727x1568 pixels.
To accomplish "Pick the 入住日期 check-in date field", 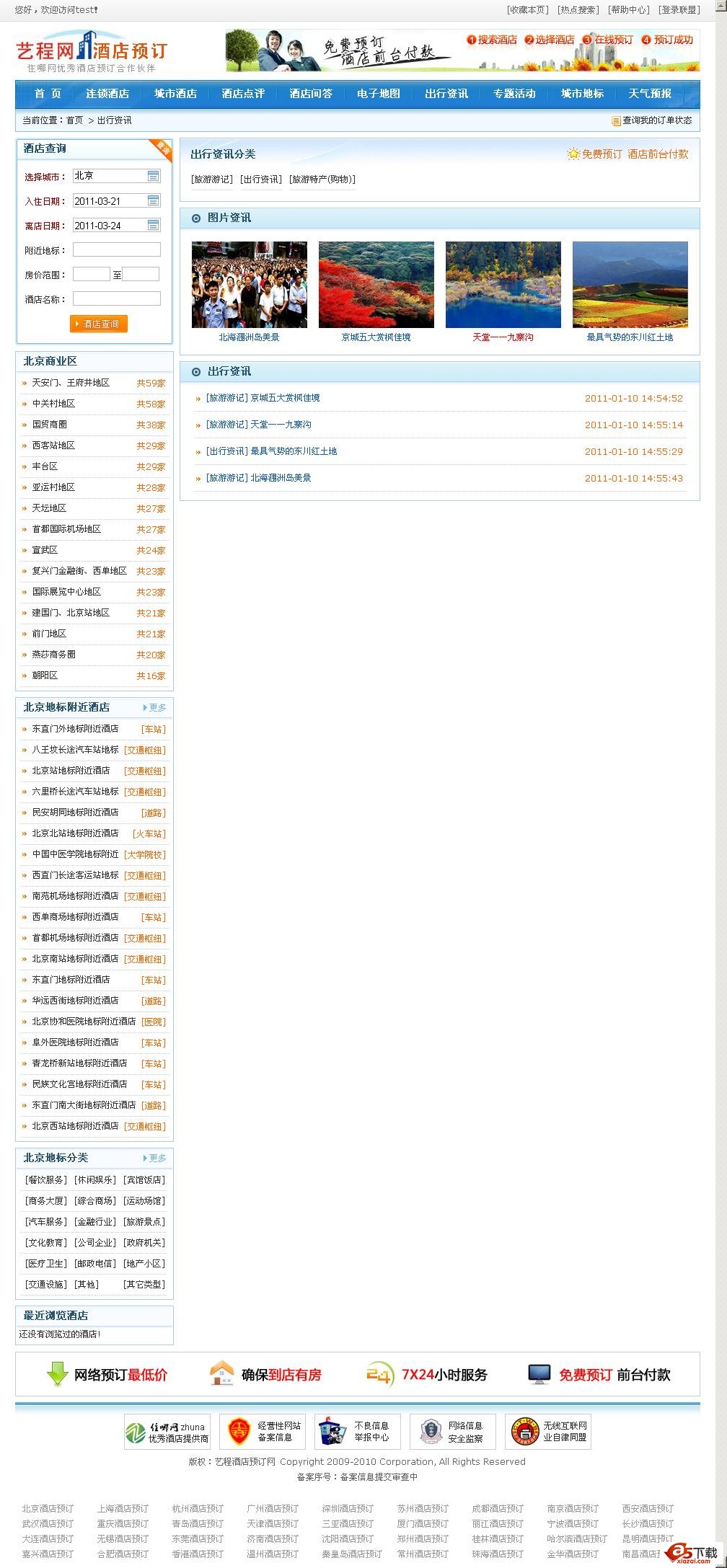I will pyautogui.click(x=116, y=201).
